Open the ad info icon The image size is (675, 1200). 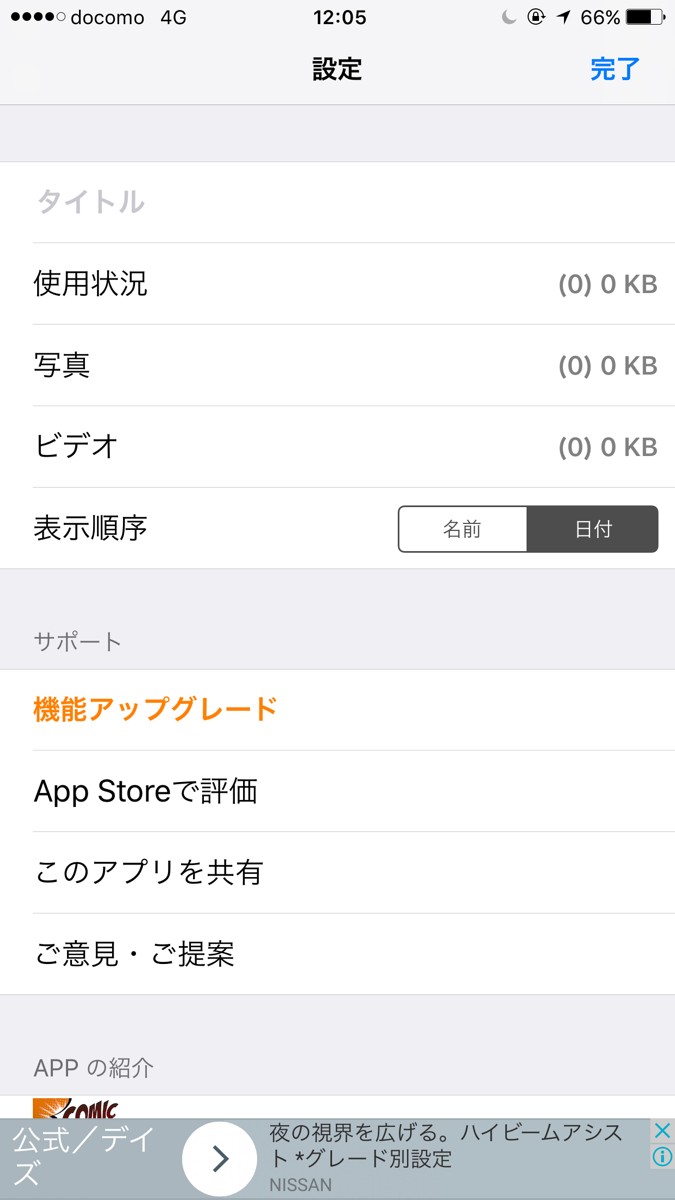(662, 1157)
